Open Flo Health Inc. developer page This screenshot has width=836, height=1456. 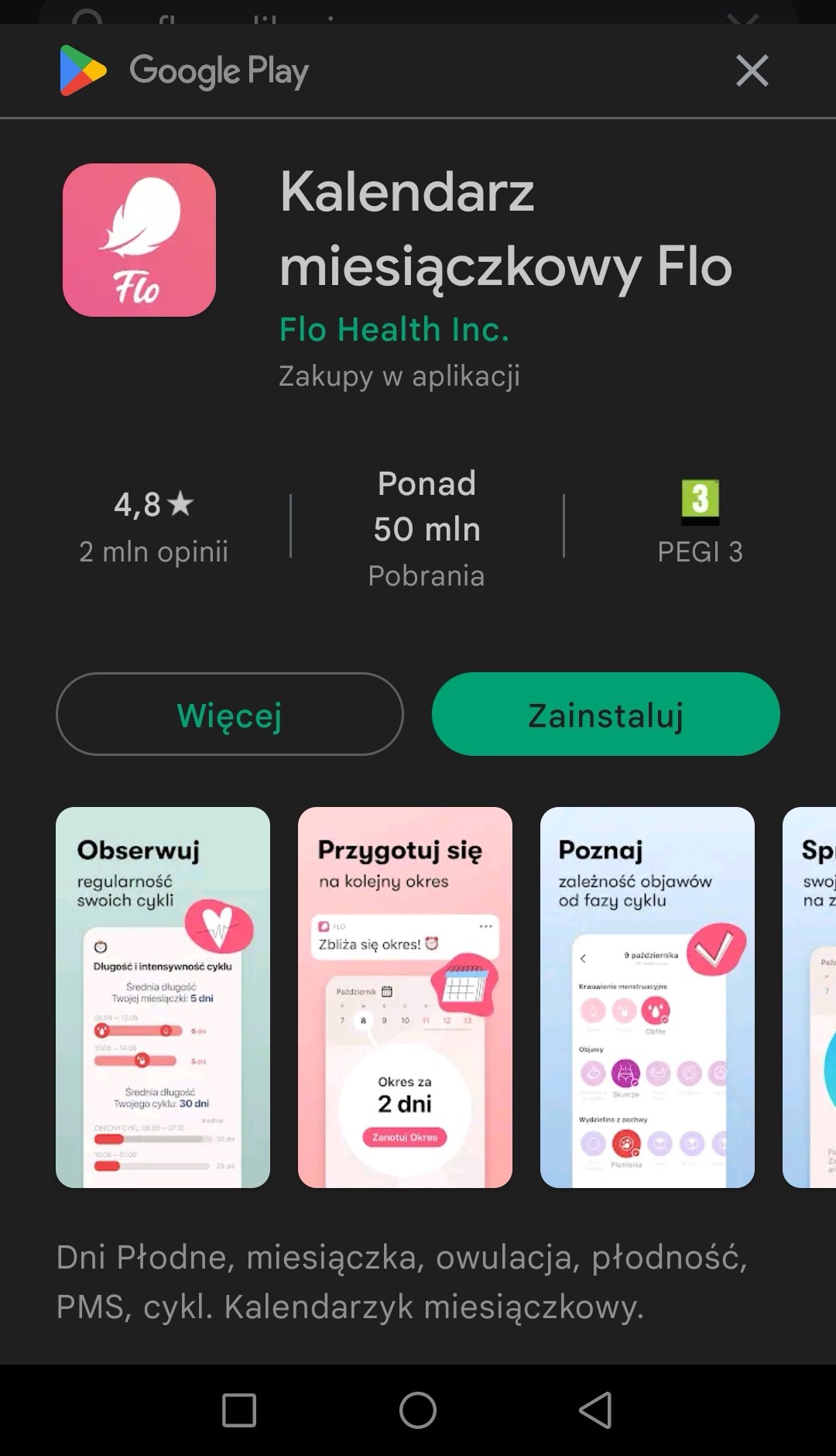click(394, 329)
